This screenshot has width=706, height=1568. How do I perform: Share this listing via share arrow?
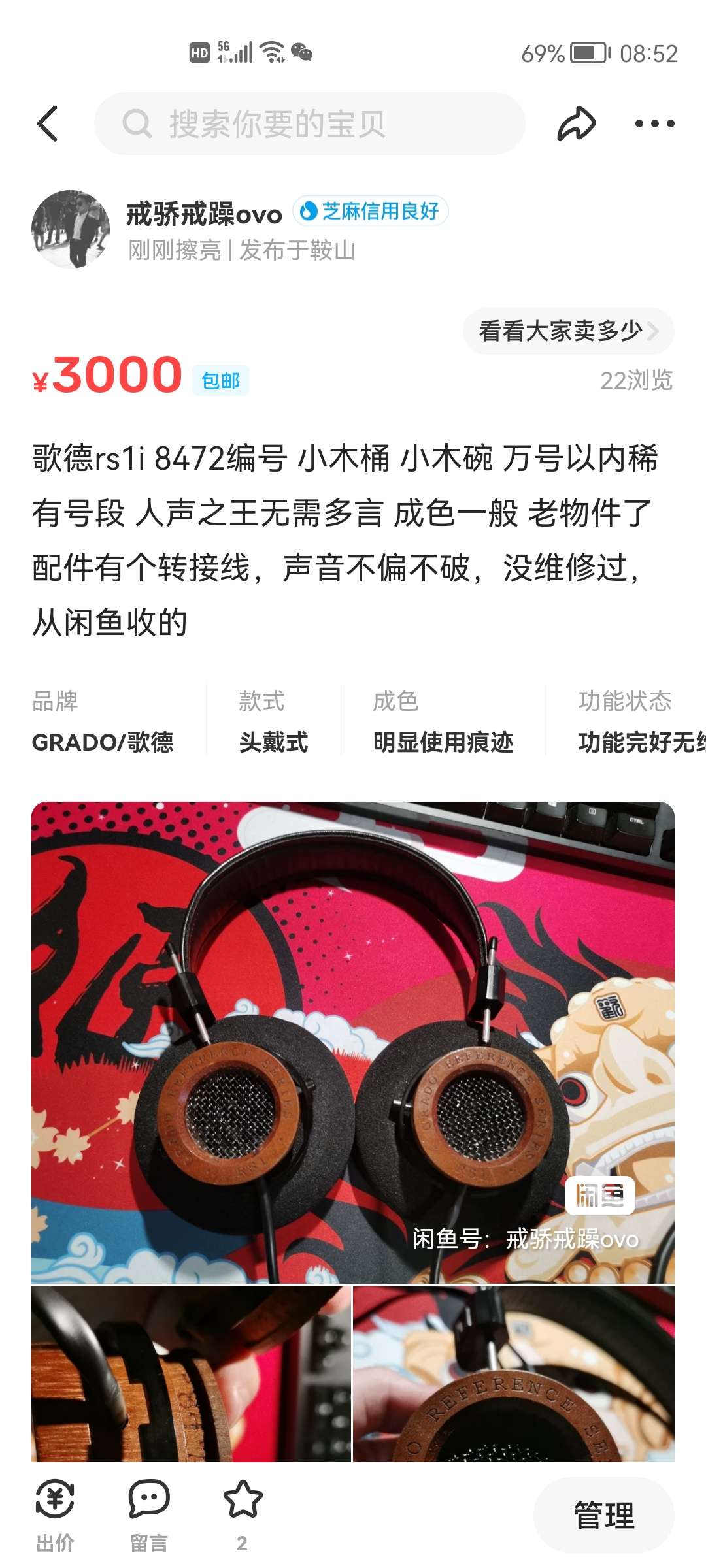(x=576, y=123)
